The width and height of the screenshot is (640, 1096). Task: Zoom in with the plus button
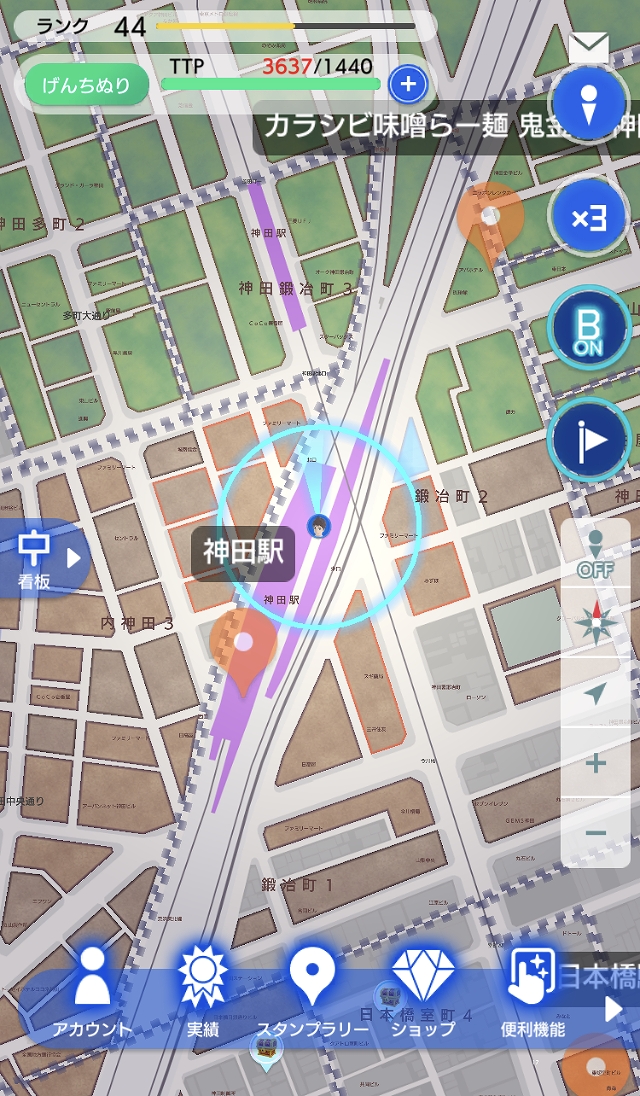point(596,764)
